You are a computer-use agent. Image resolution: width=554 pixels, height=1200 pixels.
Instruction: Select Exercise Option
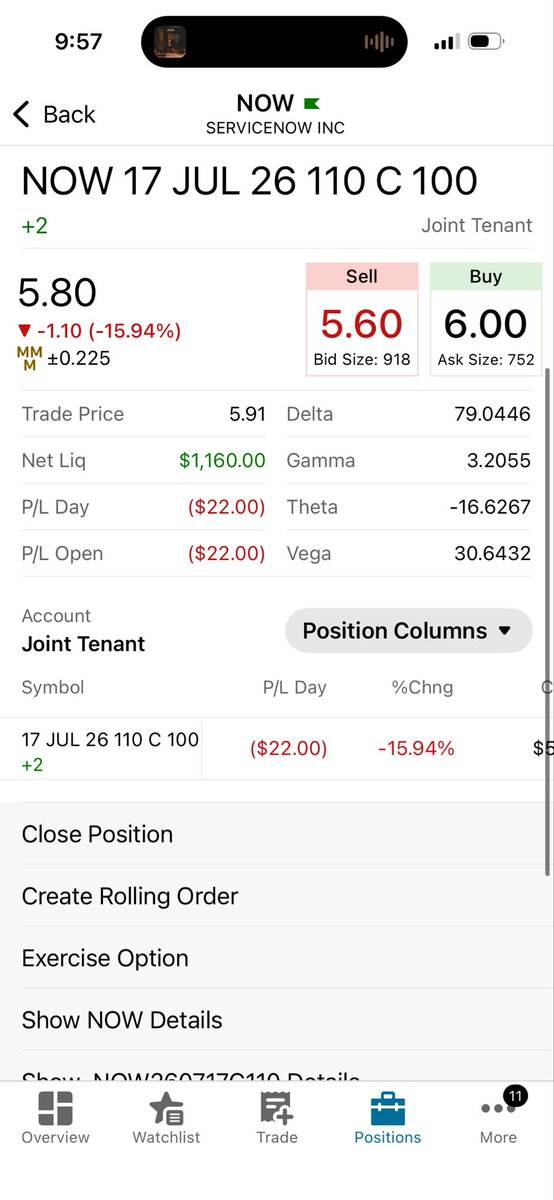click(x=277, y=958)
